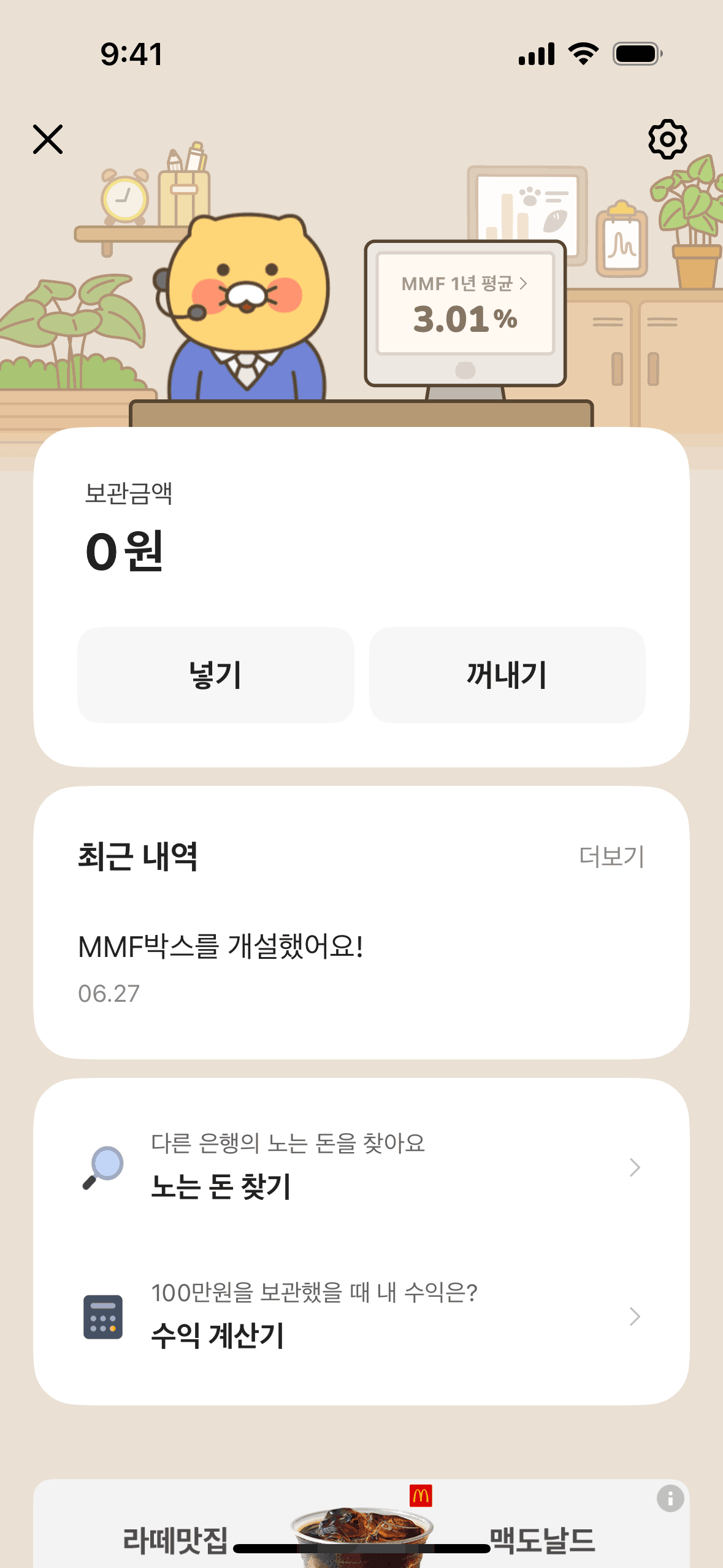Viewport: 723px width, 1568px height.
Task: Tap the 넣기 deposit button
Action: pos(216,675)
